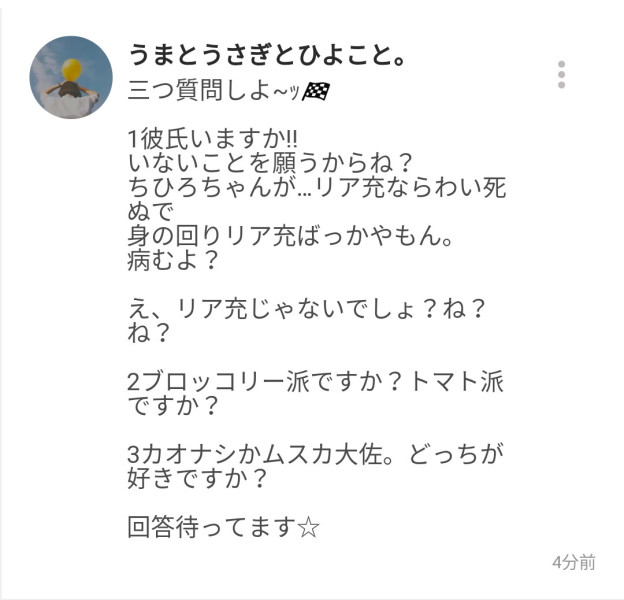The height and width of the screenshot is (600, 624).
Task: Open the username うまとうさぎとひよこと。
Action: click(x=266, y=55)
